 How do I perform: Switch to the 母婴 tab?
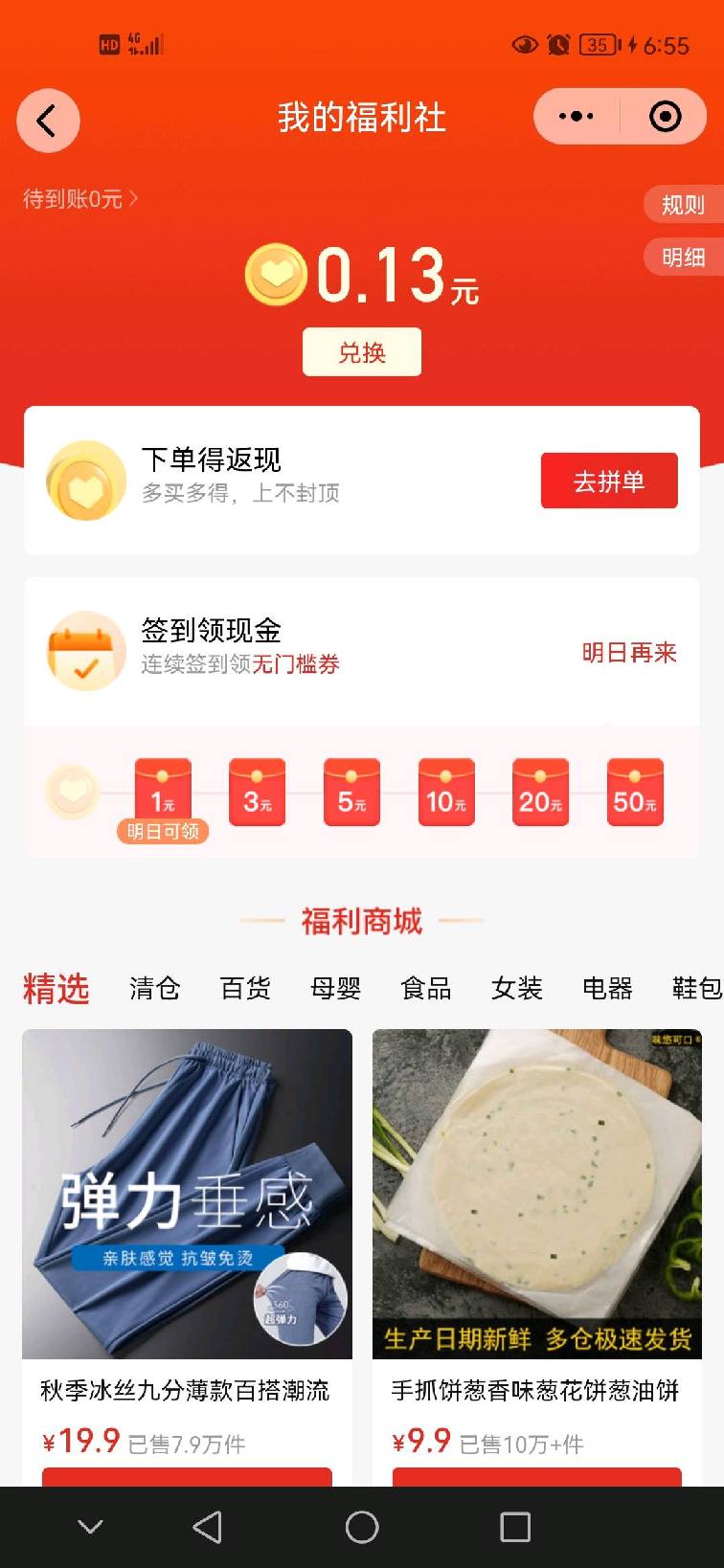click(x=336, y=988)
